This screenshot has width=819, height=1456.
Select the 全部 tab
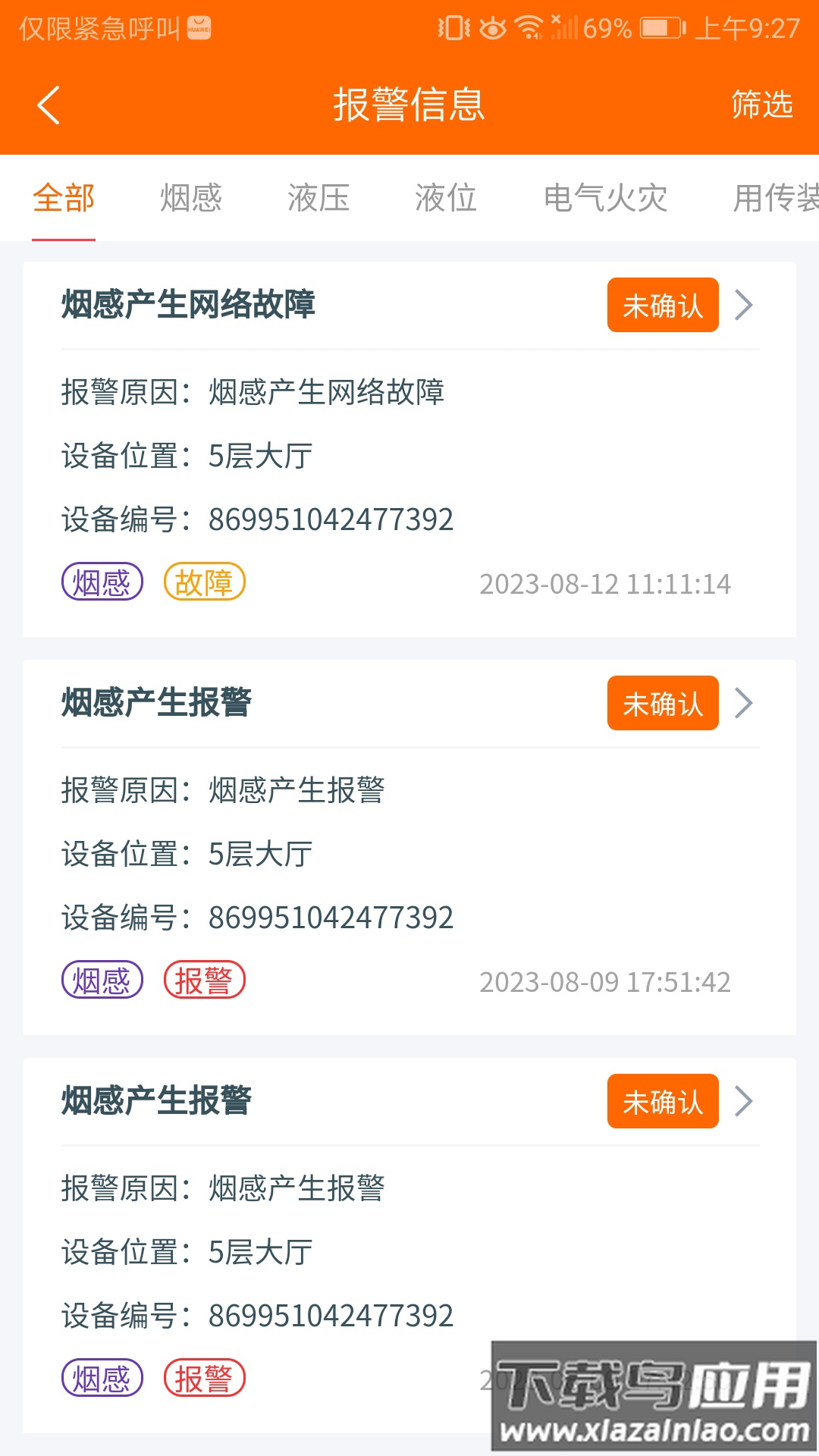(x=63, y=199)
